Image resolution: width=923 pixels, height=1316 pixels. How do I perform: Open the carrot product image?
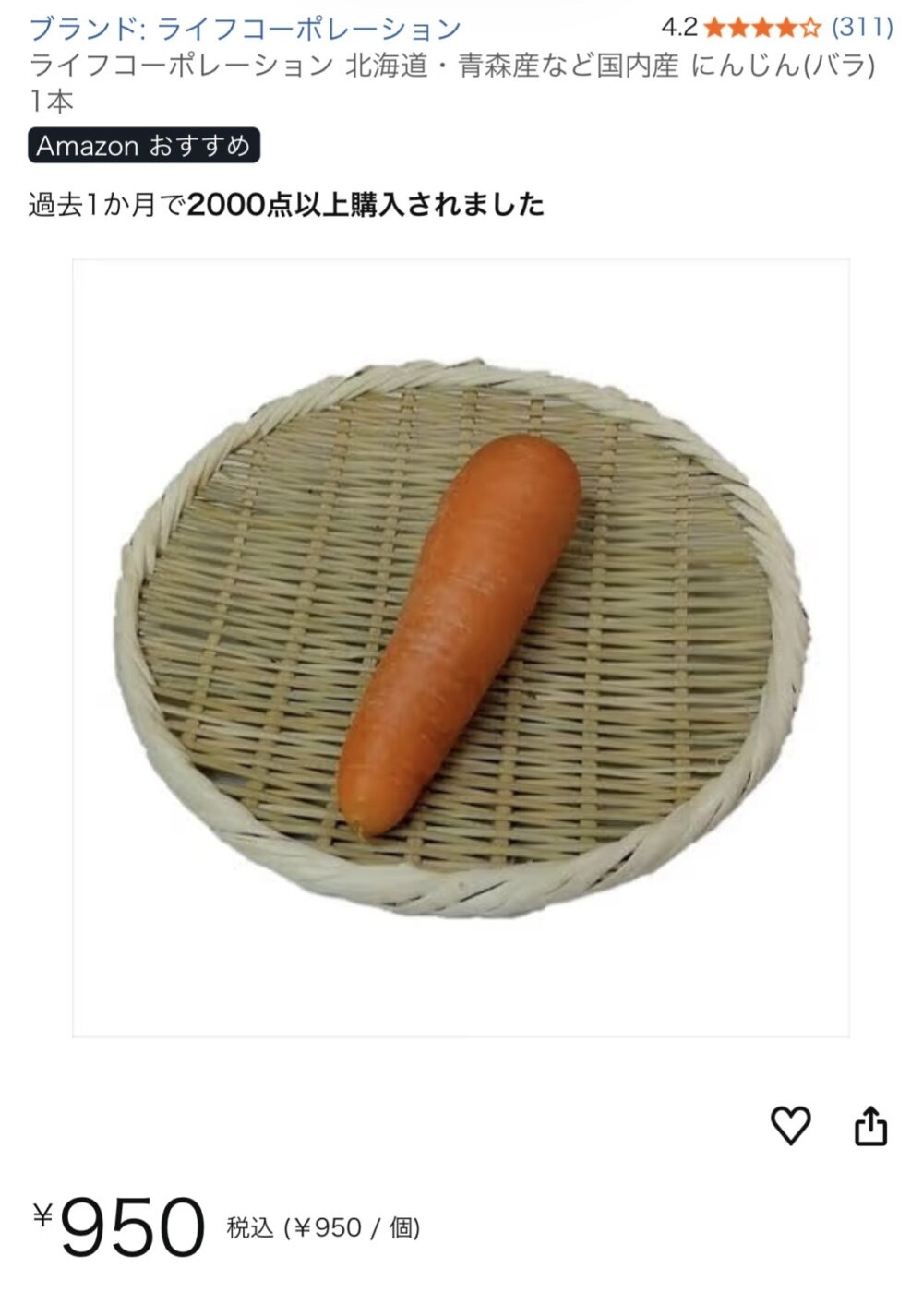click(461, 648)
